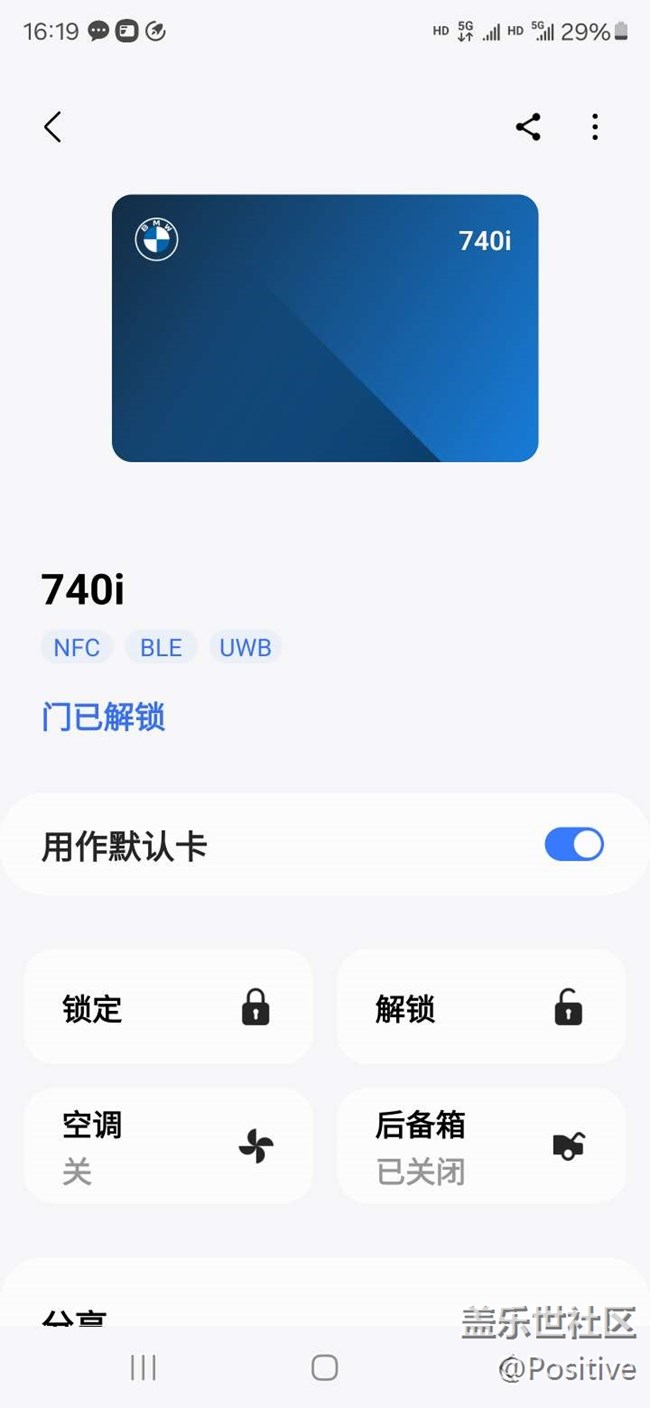This screenshot has height=1408, width=650.
Task: Go back using the top-left arrow
Action: pyautogui.click(x=53, y=127)
